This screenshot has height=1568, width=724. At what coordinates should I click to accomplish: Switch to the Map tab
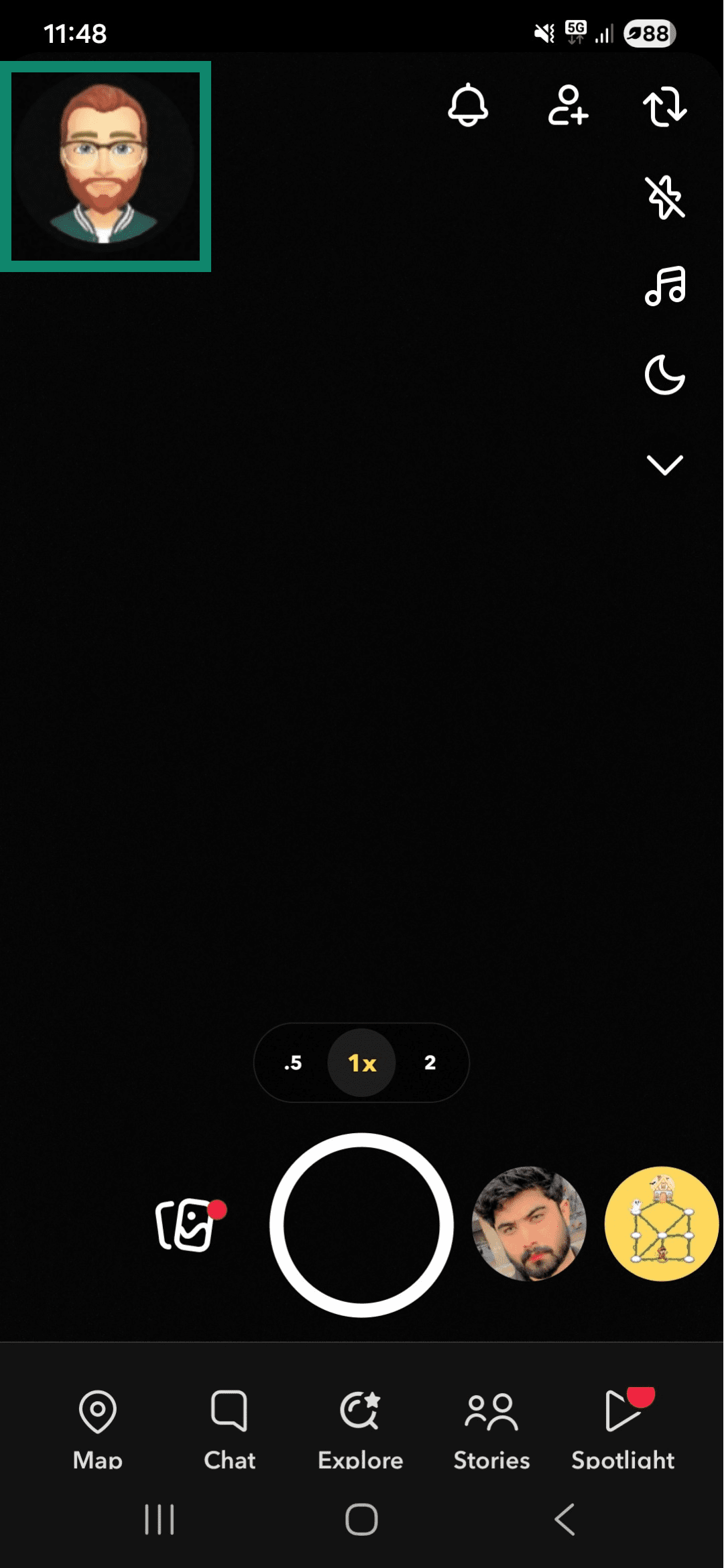pos(98,1429)
